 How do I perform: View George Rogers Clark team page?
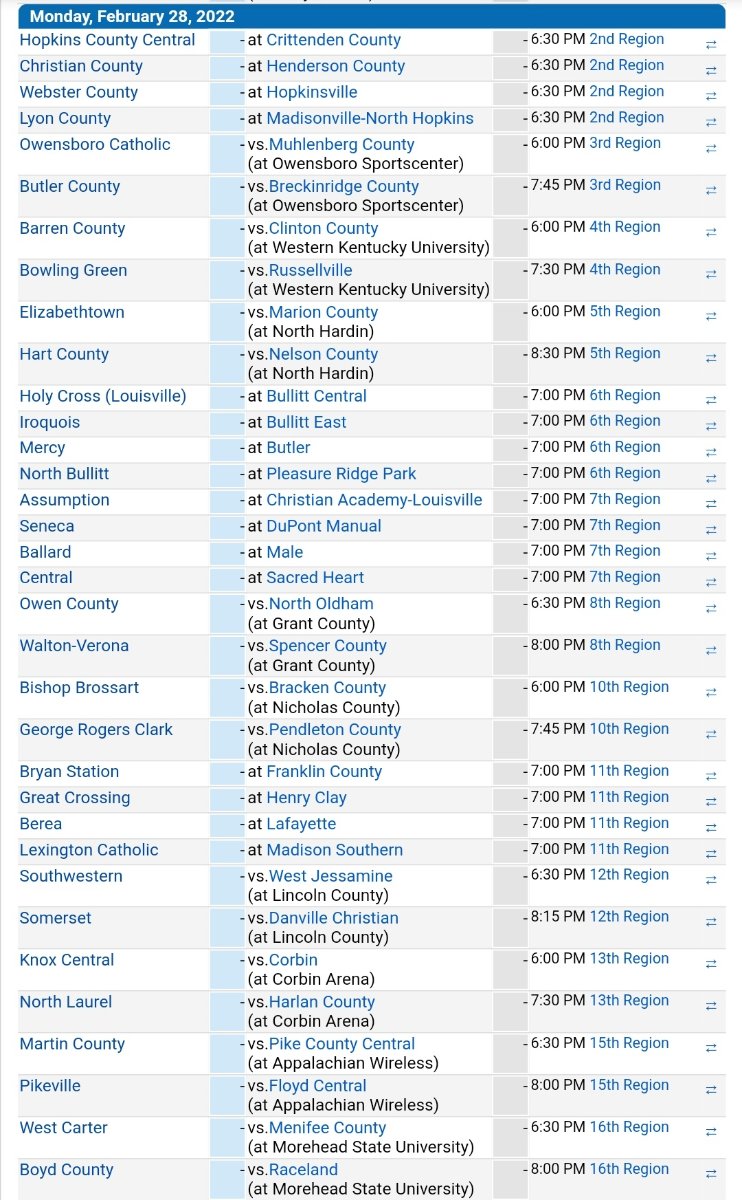pos(96,730)
